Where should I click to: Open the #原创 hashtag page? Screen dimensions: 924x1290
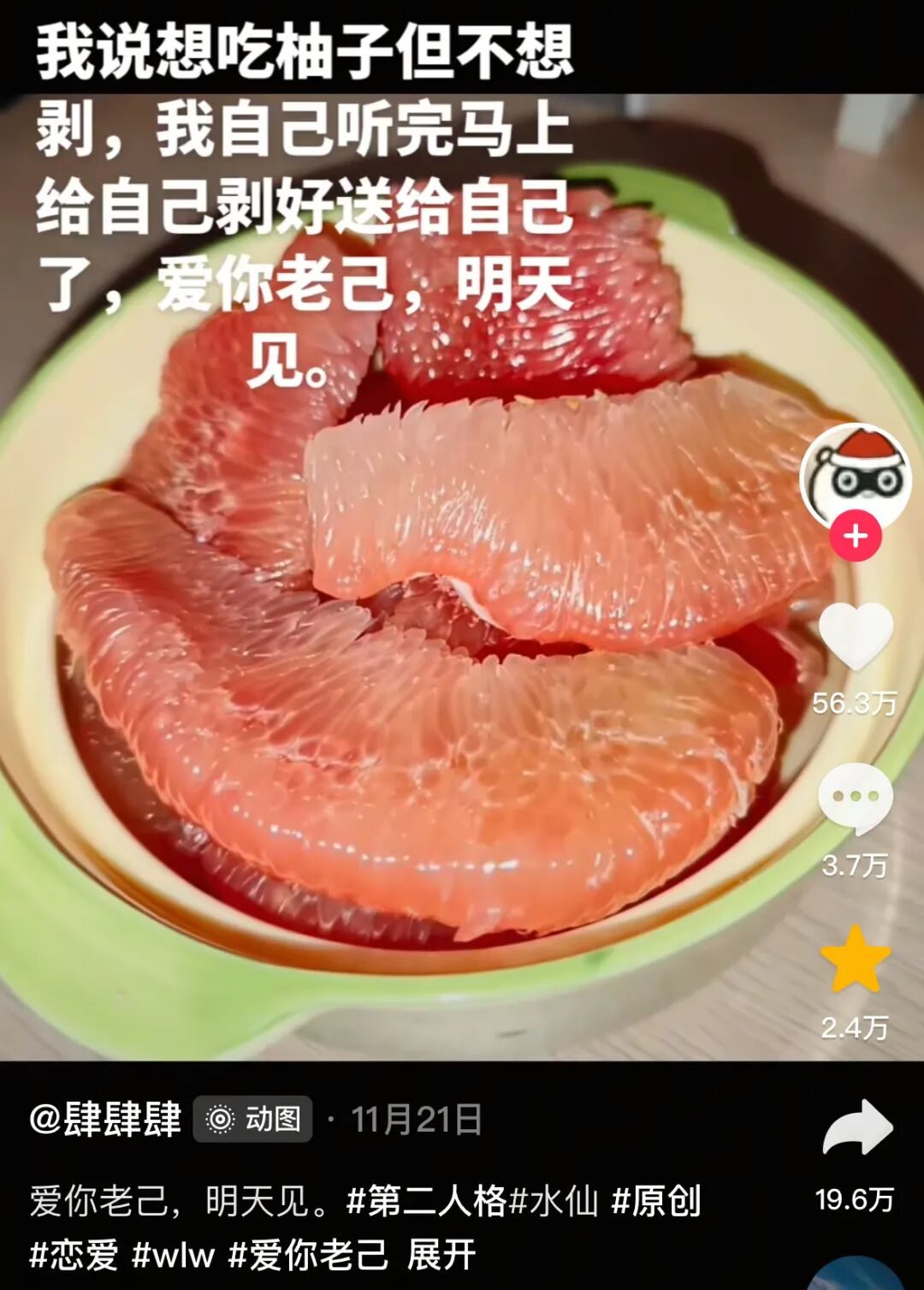659,1201
